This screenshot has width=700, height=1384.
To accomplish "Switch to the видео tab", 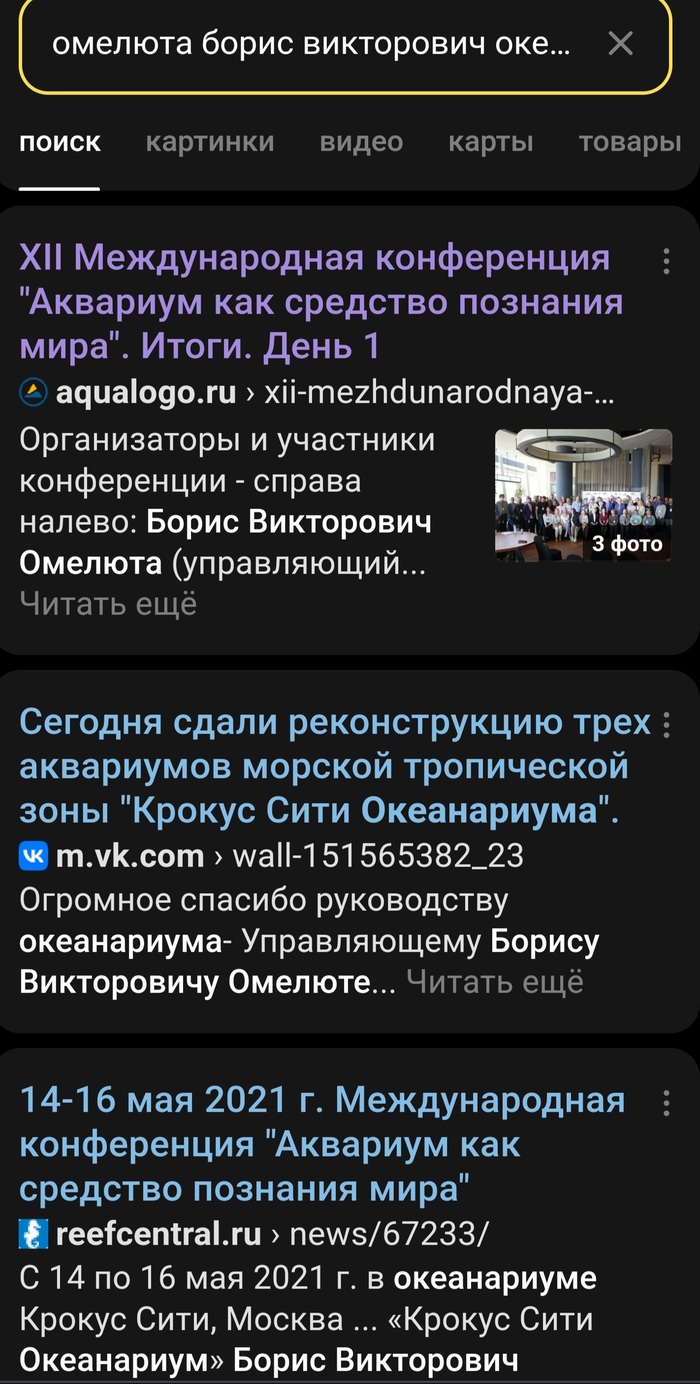I will [361, 142].
